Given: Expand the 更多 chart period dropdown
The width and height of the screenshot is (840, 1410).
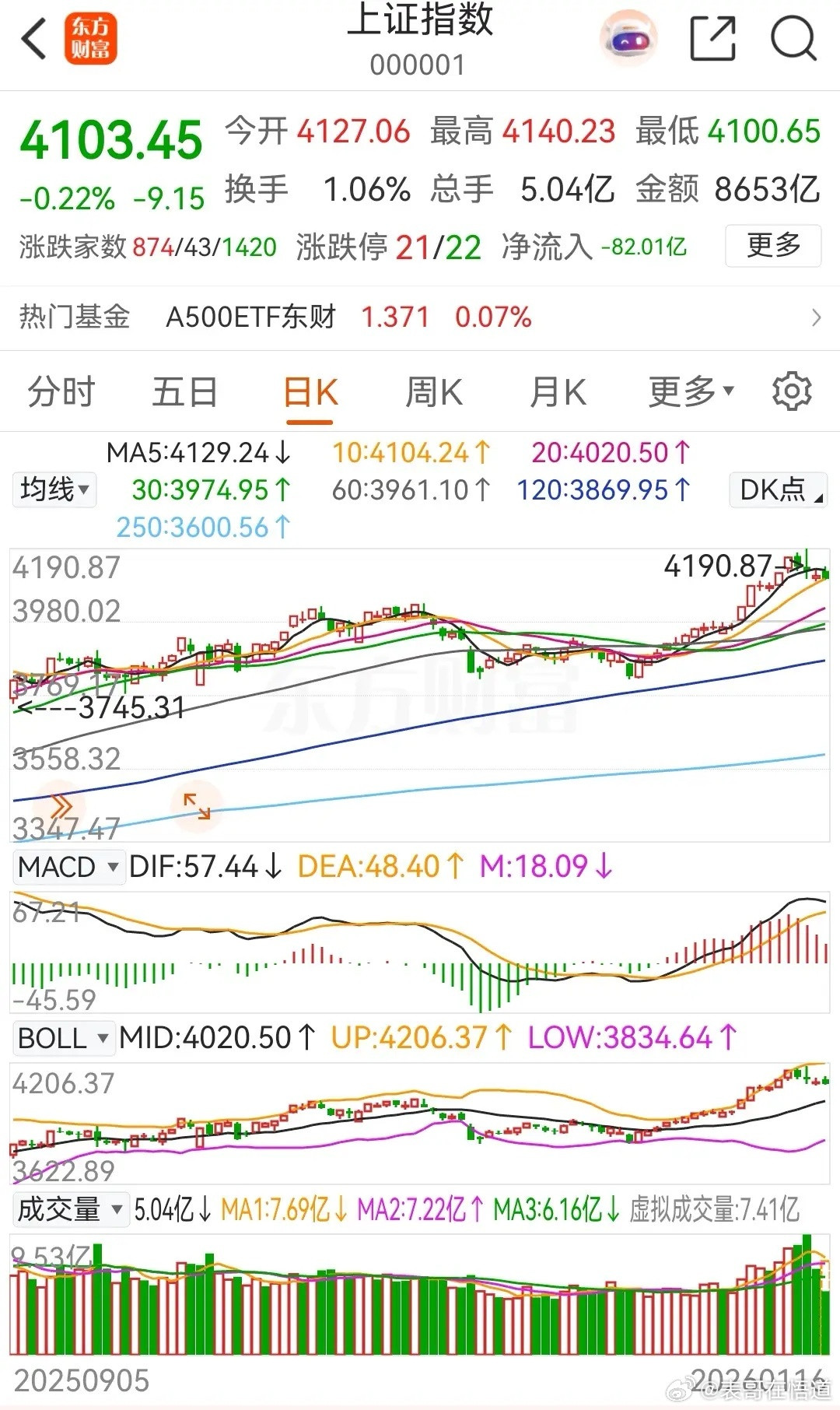Looking at the screenshot, I should [689, 391].
